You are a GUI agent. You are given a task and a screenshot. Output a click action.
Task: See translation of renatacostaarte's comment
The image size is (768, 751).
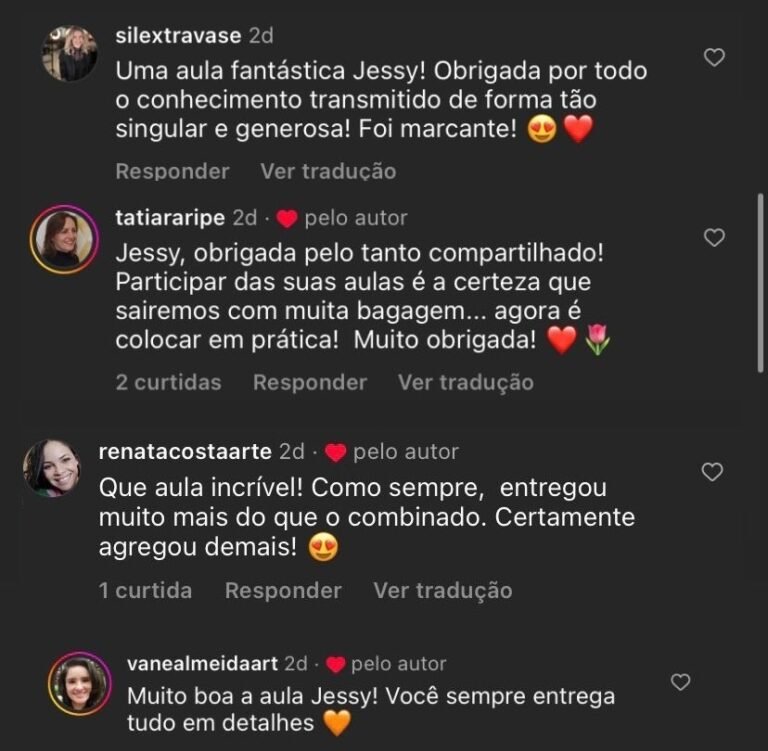click(443, 591)
